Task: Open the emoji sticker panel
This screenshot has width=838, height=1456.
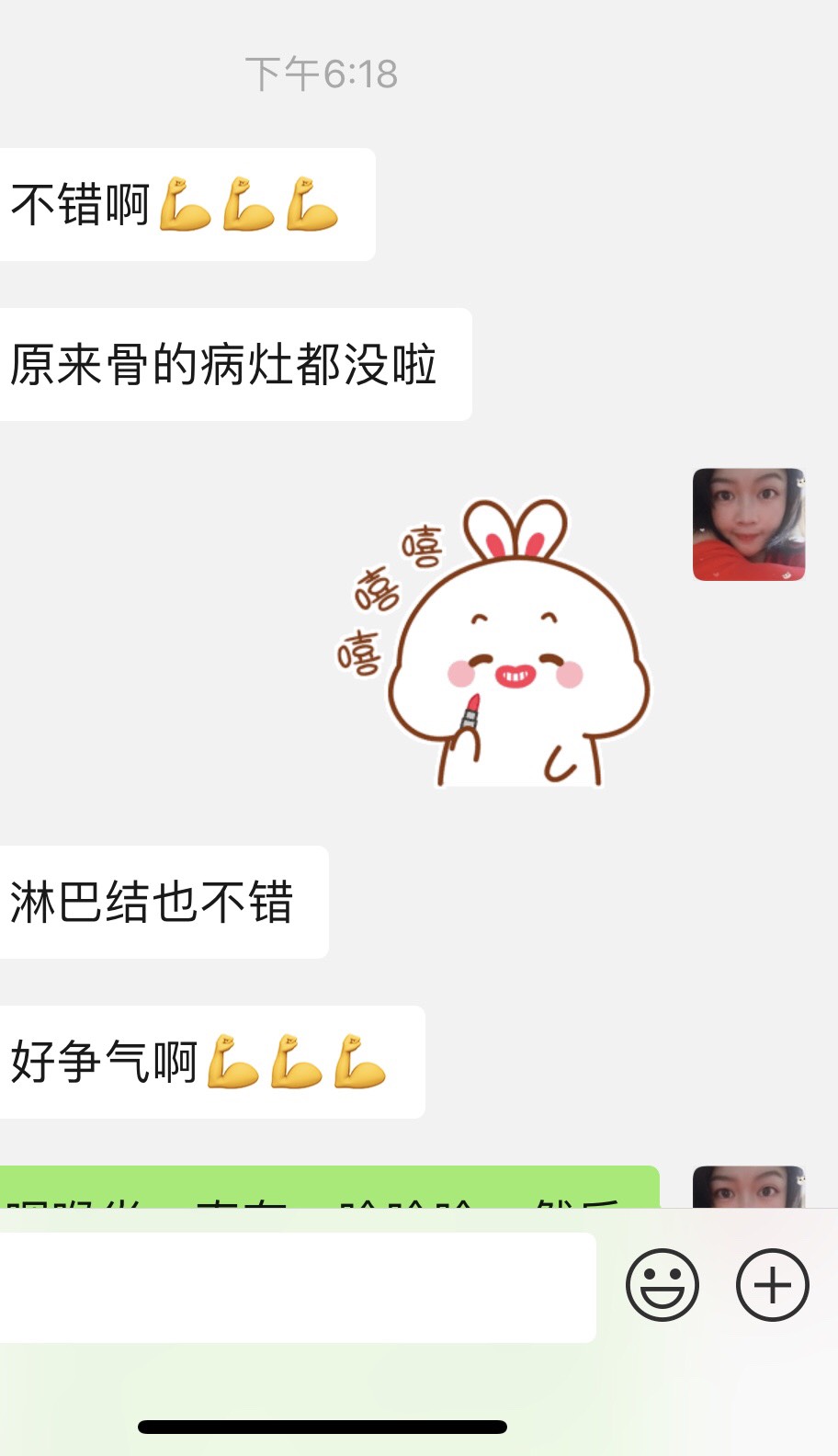Action: [662, 1285]
